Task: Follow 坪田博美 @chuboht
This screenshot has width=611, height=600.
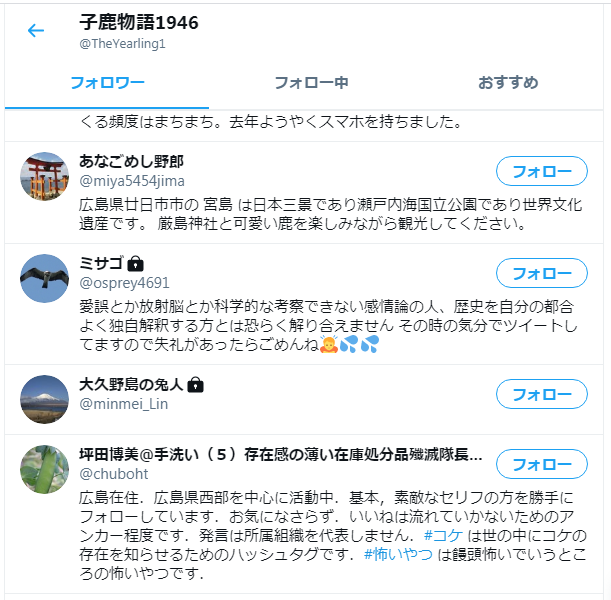Action: [x=541, y=465]
